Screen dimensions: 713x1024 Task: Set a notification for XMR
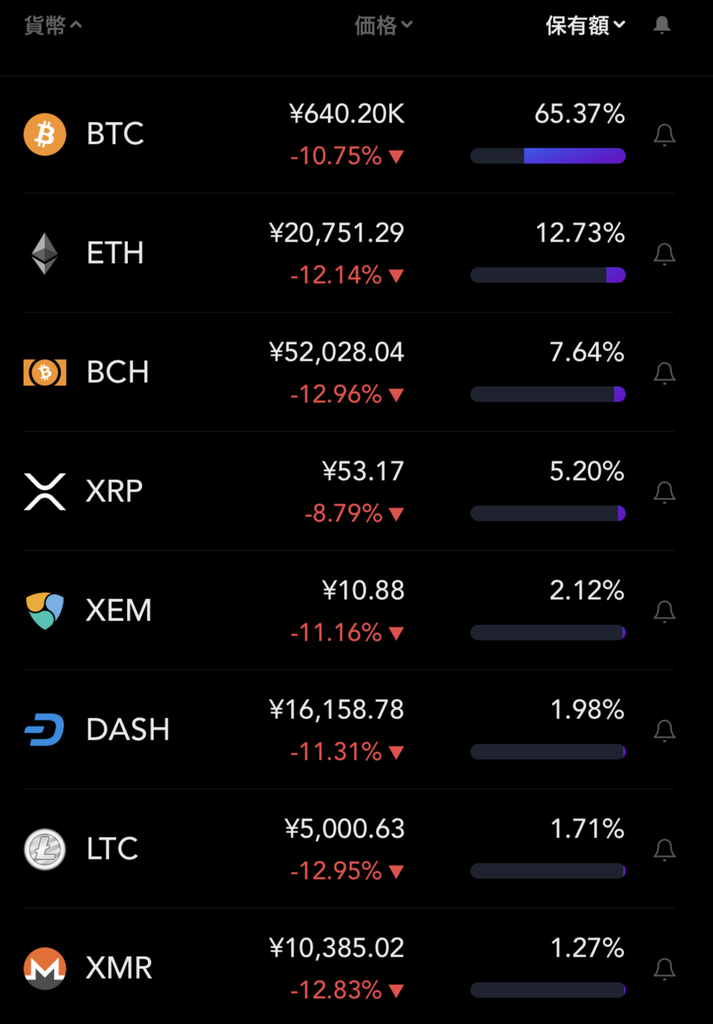point(664,968)
